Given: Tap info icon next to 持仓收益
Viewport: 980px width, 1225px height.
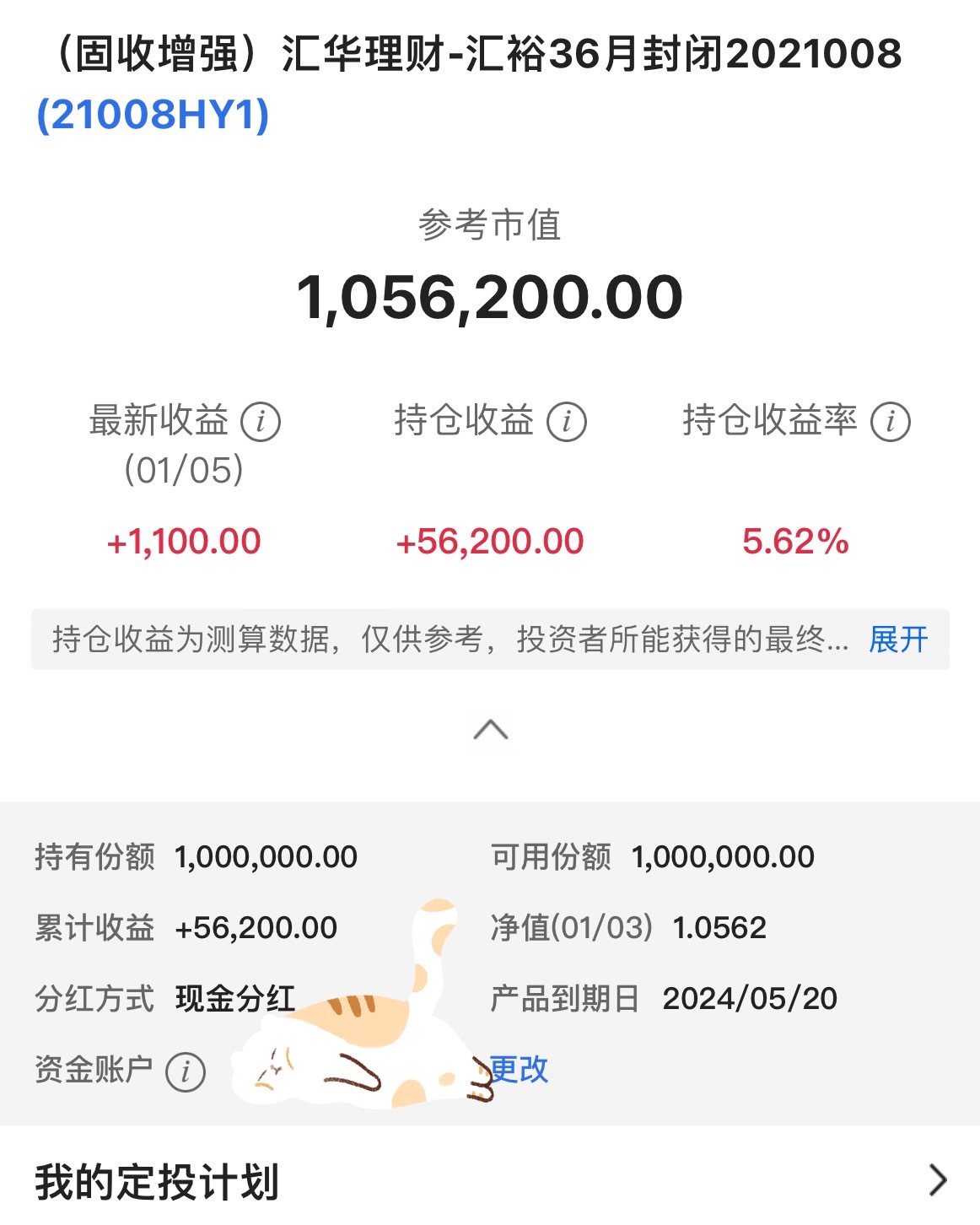Looking at the screenshot, I should pos(567,422).
